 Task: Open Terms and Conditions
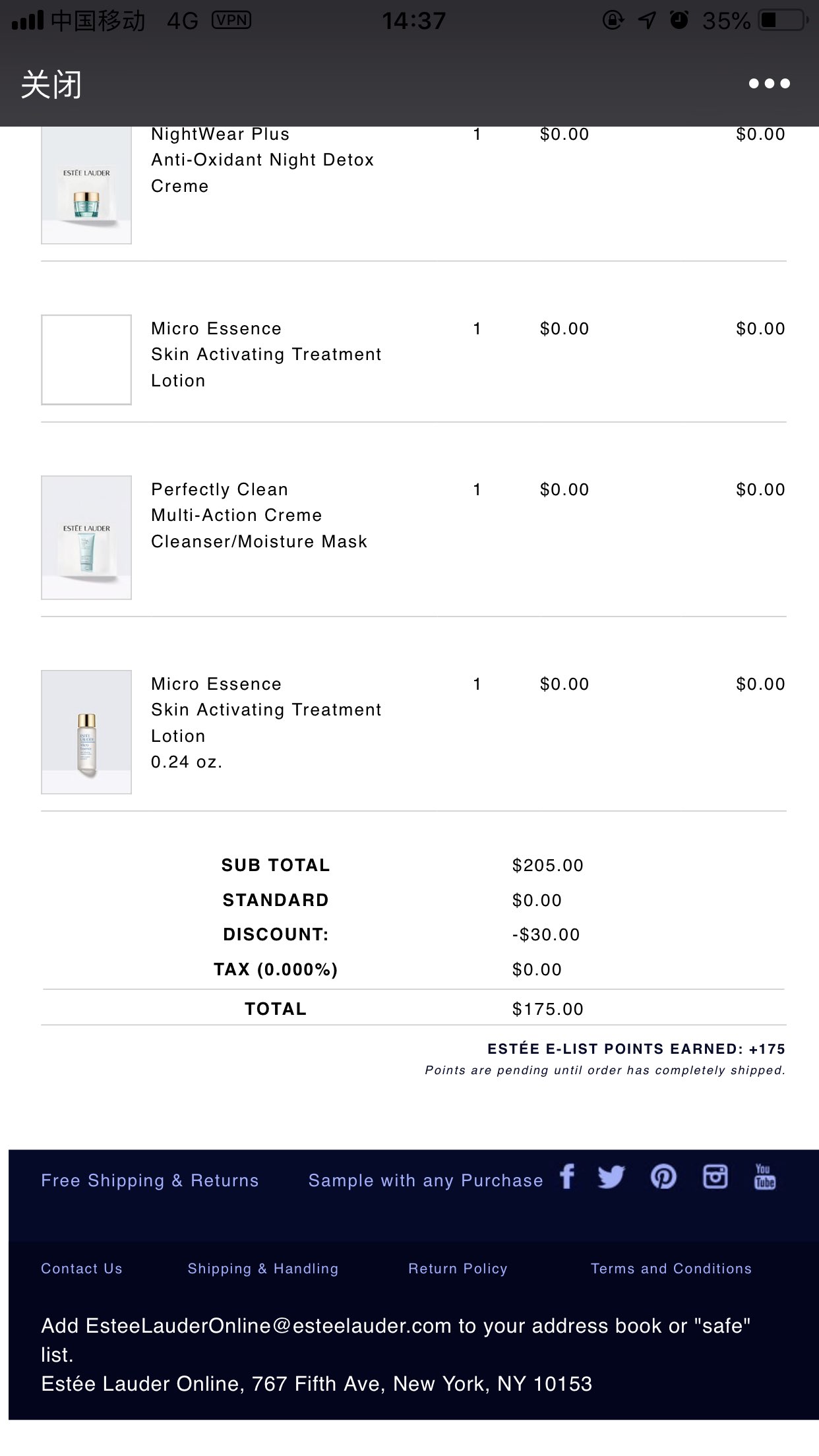click(671, 1269)
